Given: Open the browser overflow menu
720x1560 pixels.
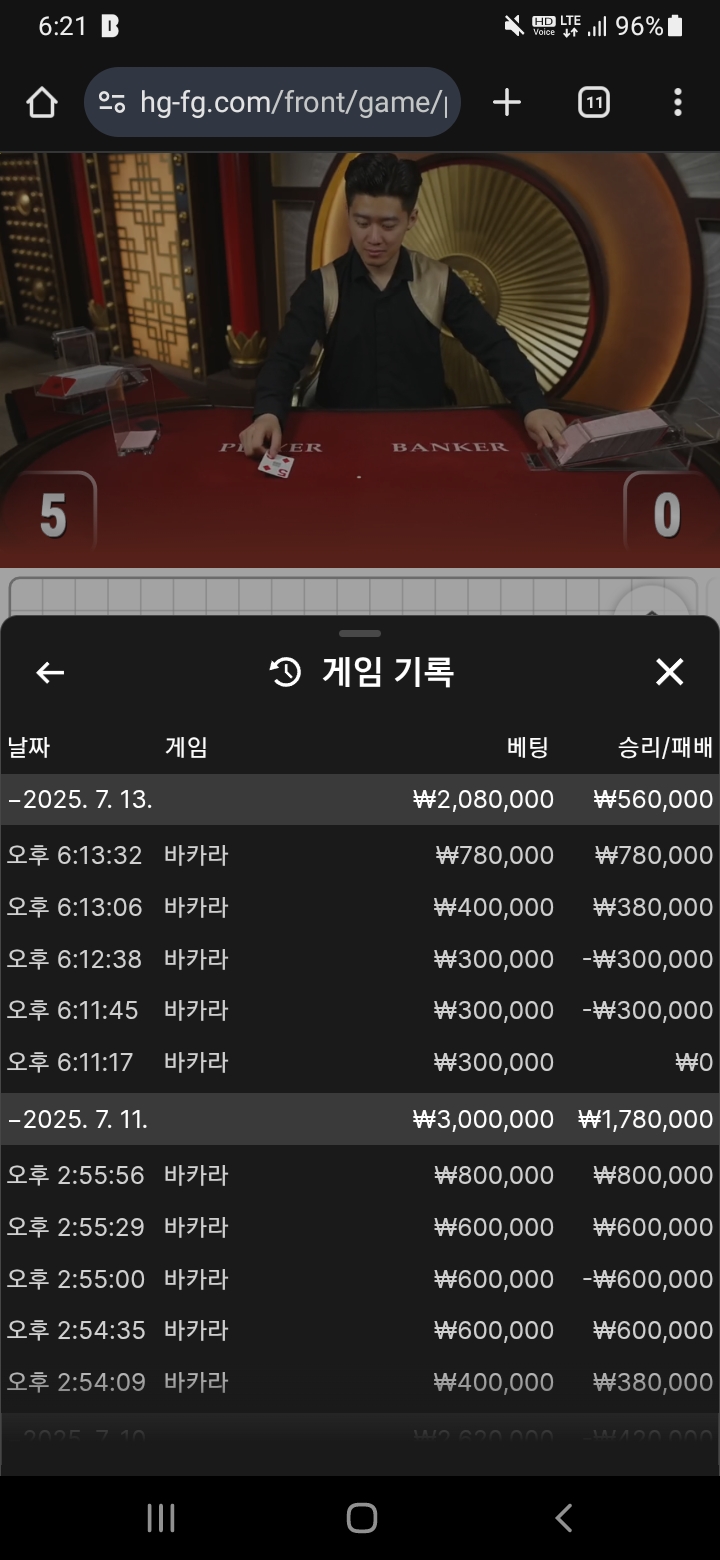Looking at the screenshot, I should click(x=678, y=102).
